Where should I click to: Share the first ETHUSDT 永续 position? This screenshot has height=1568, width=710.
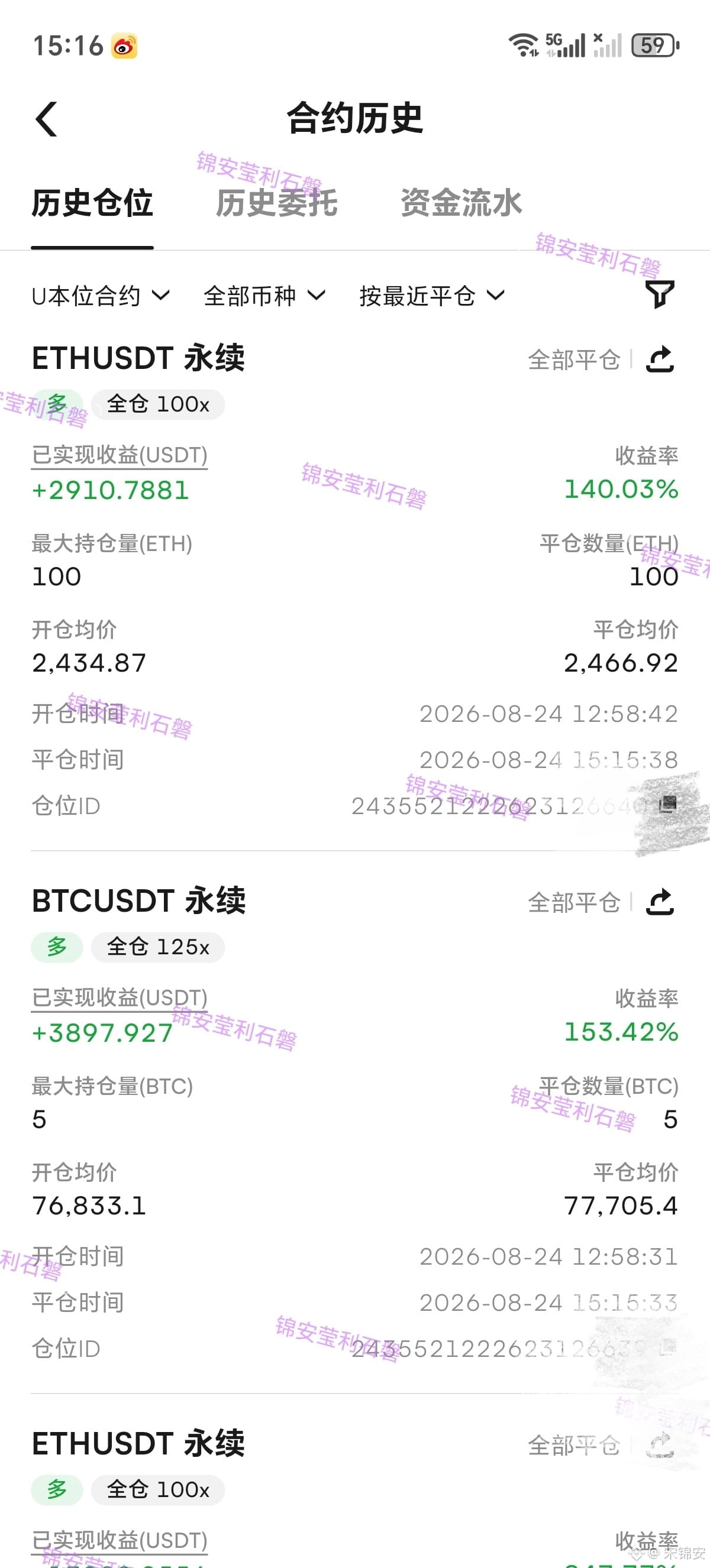point(660,359)
